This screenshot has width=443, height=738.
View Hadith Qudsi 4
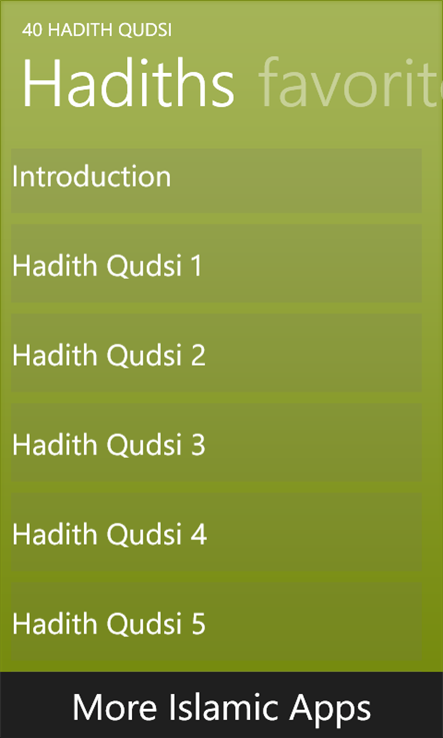click(x=216, y=531)
